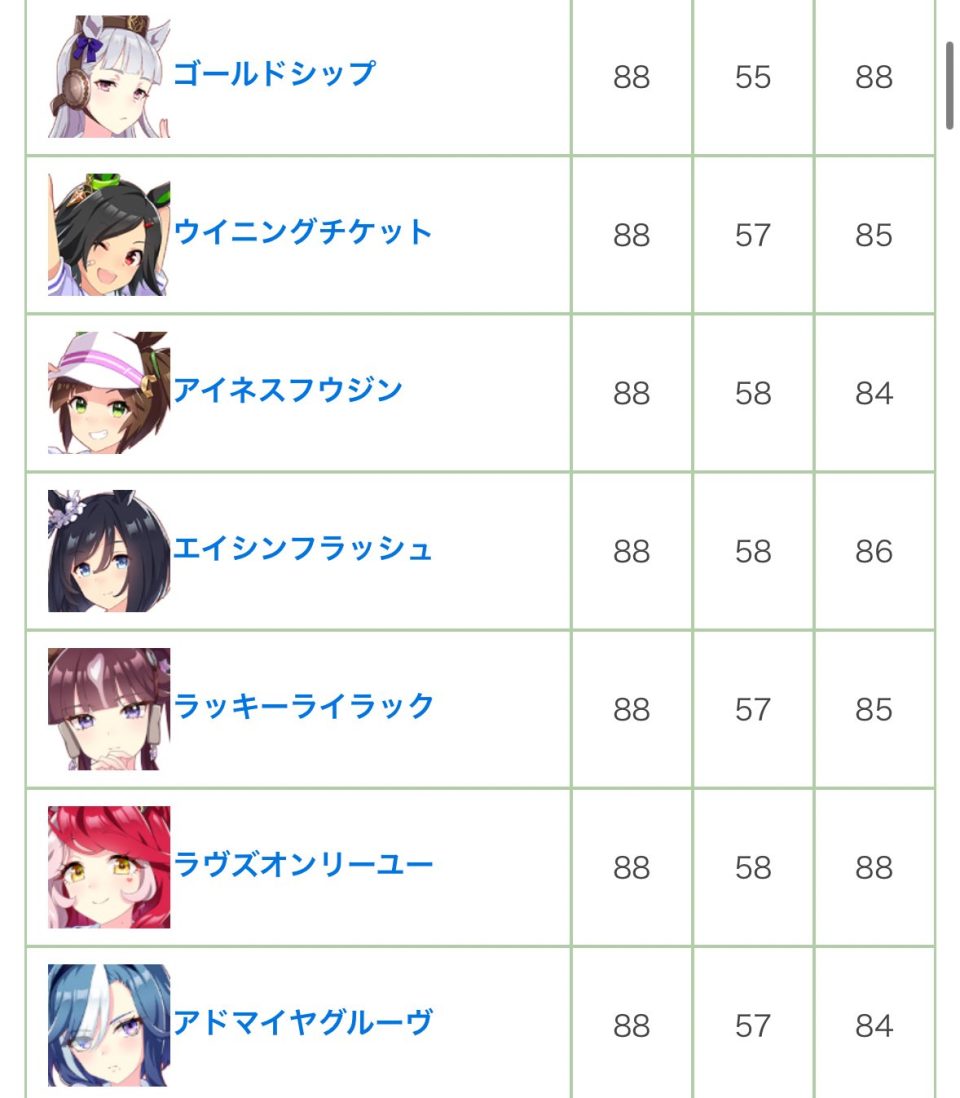Open the ウイニングチケット character link
960x1098 pixels.
click(303, 232)
